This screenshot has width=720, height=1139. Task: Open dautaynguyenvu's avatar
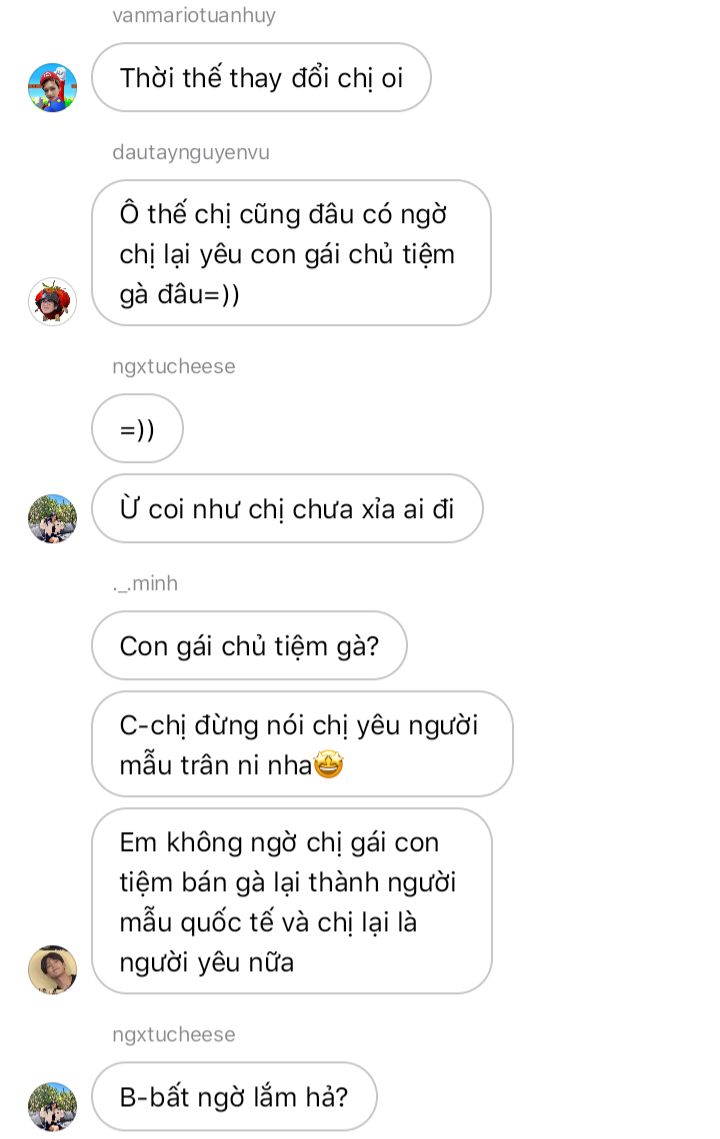(52, 301)
